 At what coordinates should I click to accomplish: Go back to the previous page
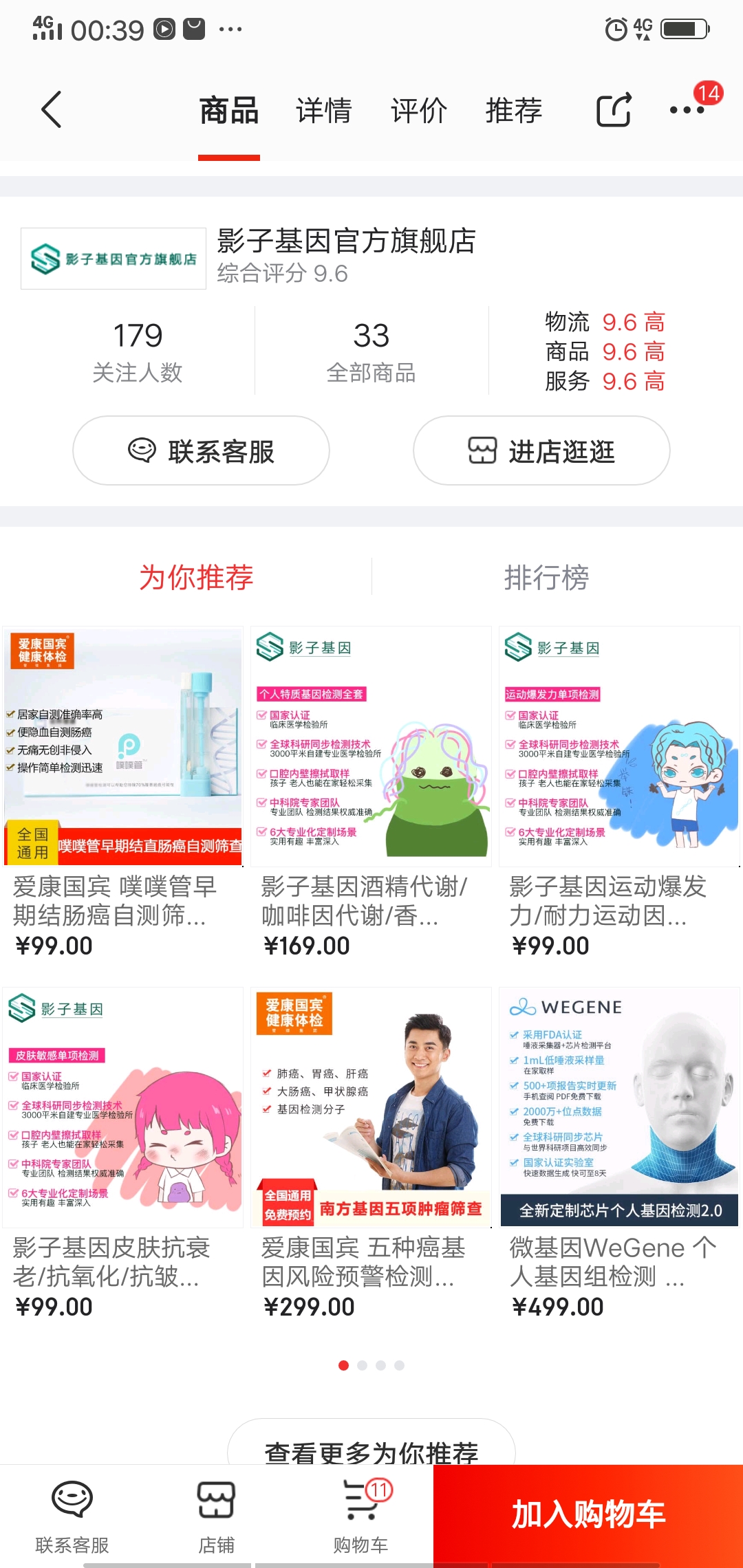click(52, 109)
